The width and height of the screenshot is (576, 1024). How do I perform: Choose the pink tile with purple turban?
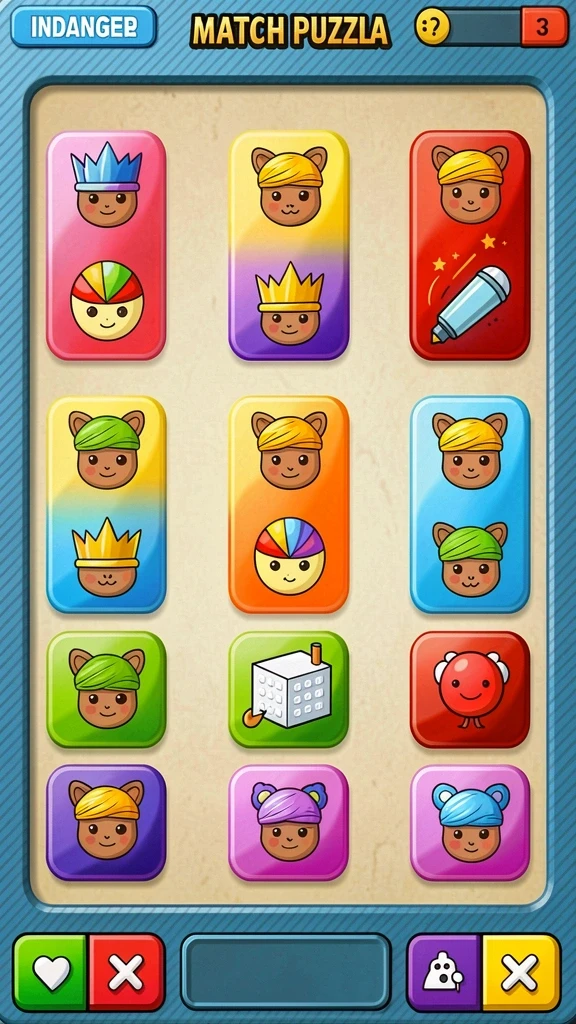pyautogui.click(x=289, y=822)
